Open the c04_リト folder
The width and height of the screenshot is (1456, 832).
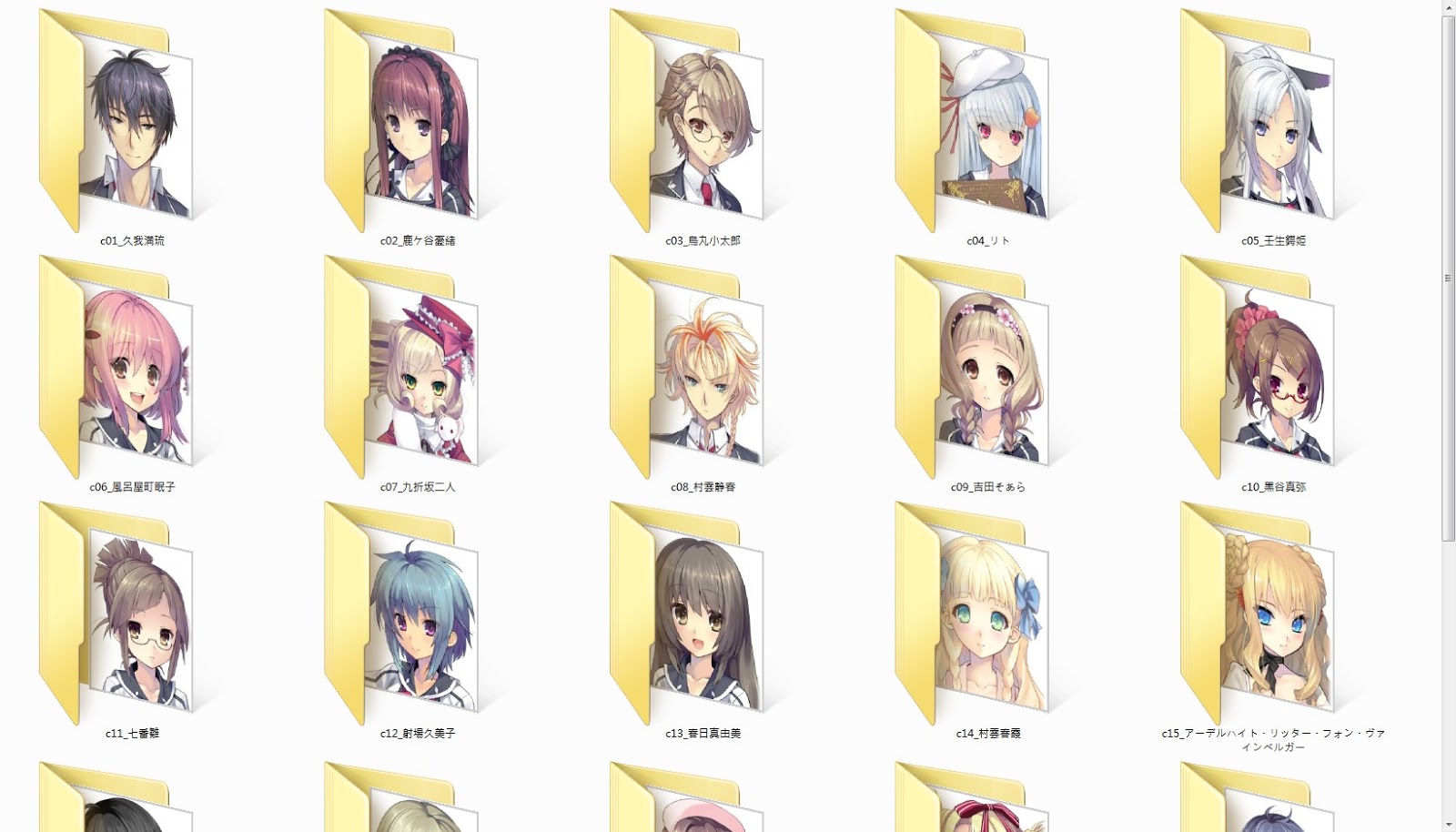point(987,127)
